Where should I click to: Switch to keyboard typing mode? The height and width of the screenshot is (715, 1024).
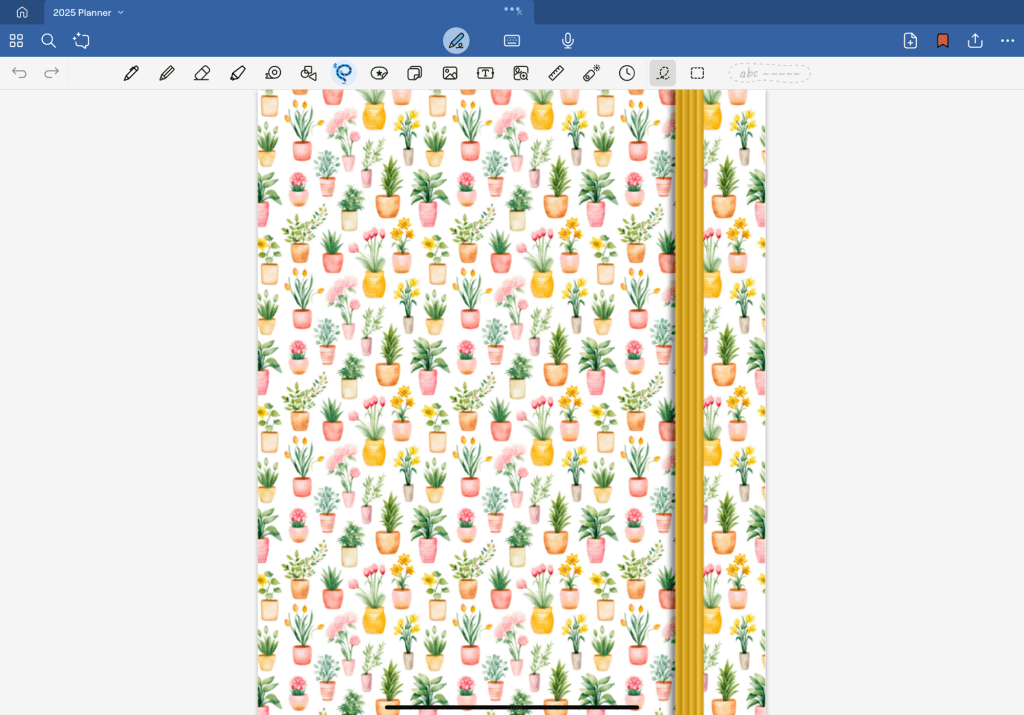click(x=512, y=41)
